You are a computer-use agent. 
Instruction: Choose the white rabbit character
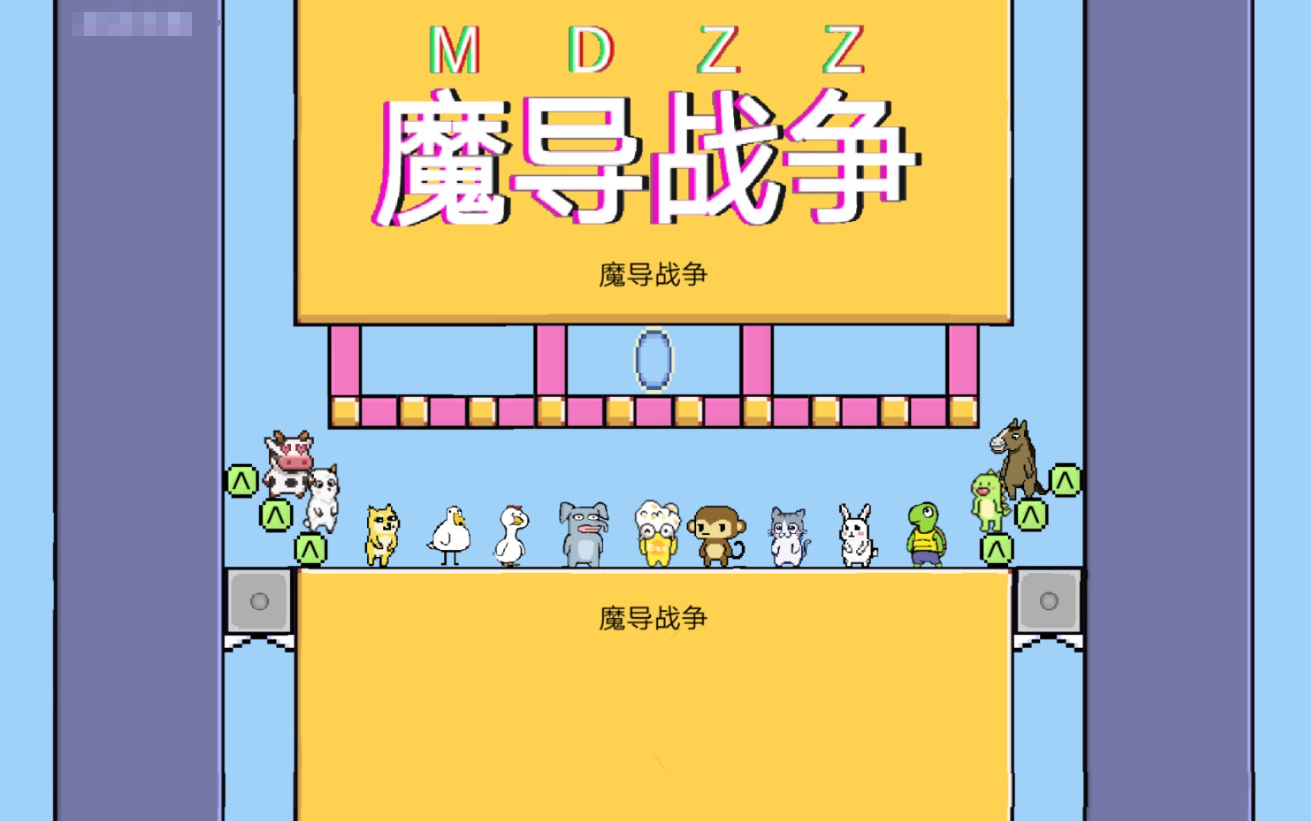point(856,536)
